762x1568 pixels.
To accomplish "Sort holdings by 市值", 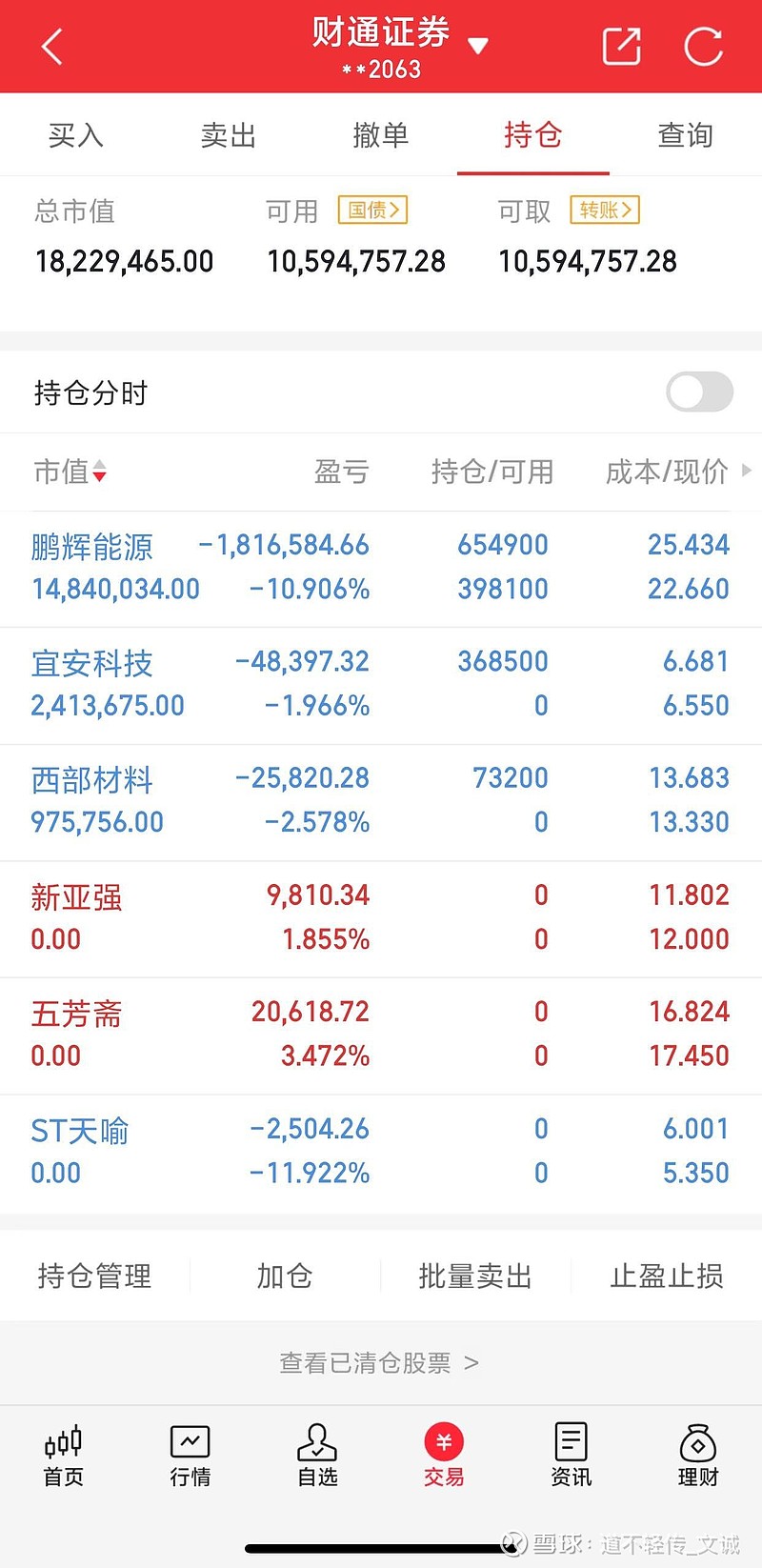I will pos(70,472).
